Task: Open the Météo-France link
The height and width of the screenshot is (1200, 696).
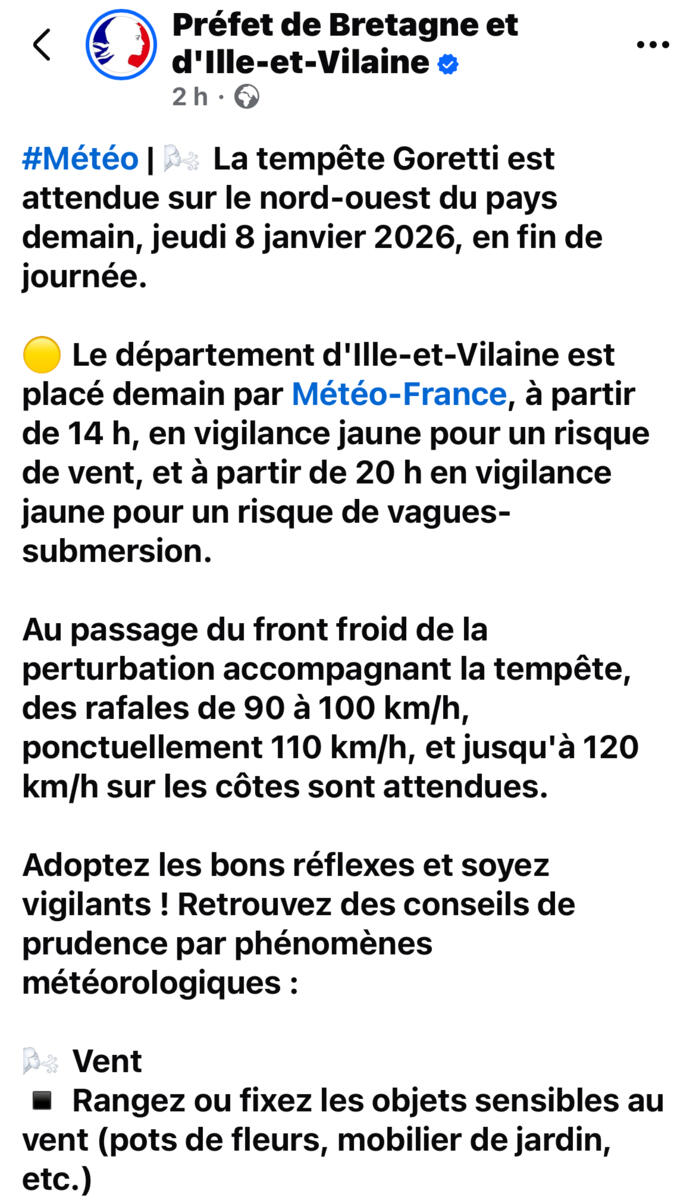Action: coord(399,394)
